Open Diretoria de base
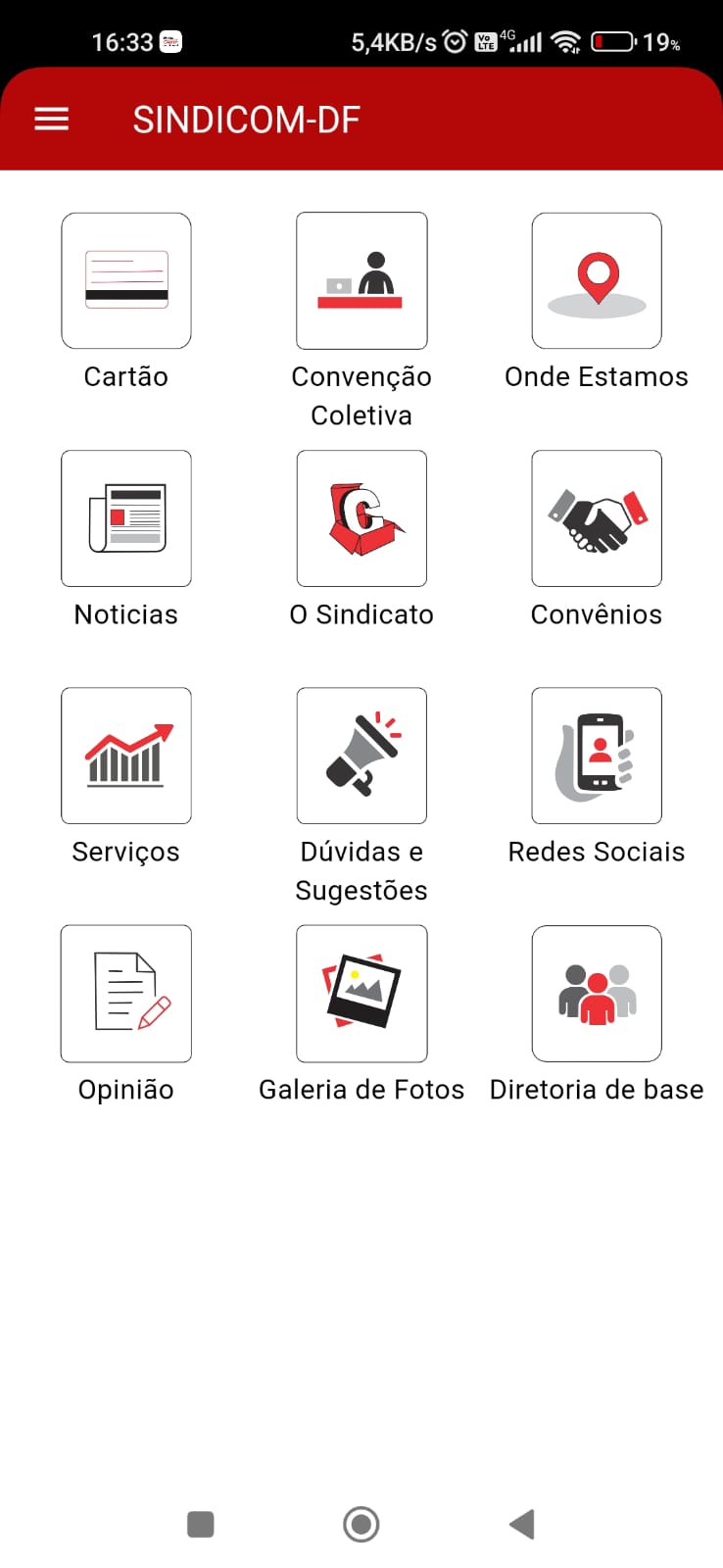The image size is (723, 1568). pyautogui.click(x=597, y=993)
